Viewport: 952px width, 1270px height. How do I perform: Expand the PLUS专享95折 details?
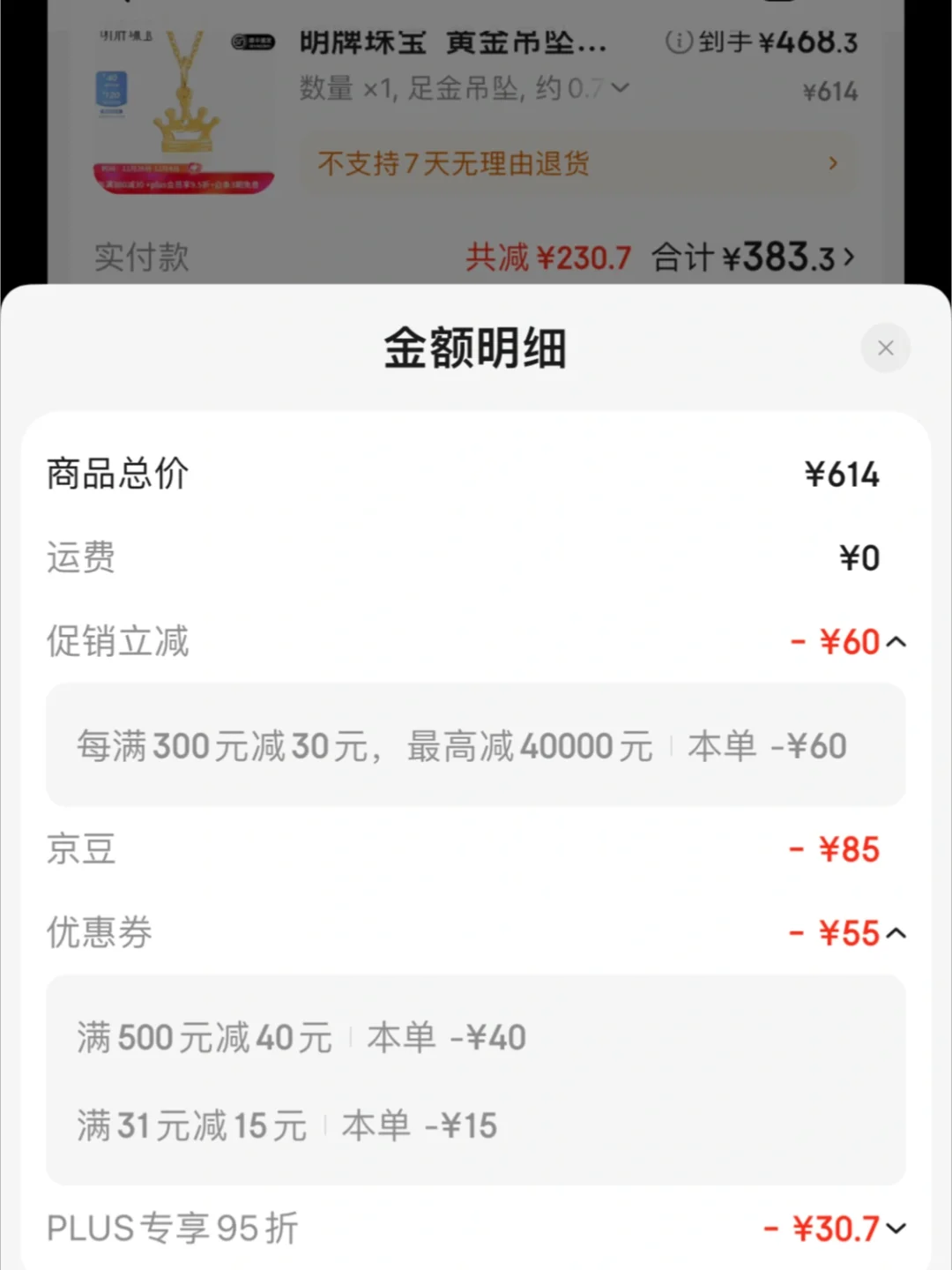tap(897, 1228)
